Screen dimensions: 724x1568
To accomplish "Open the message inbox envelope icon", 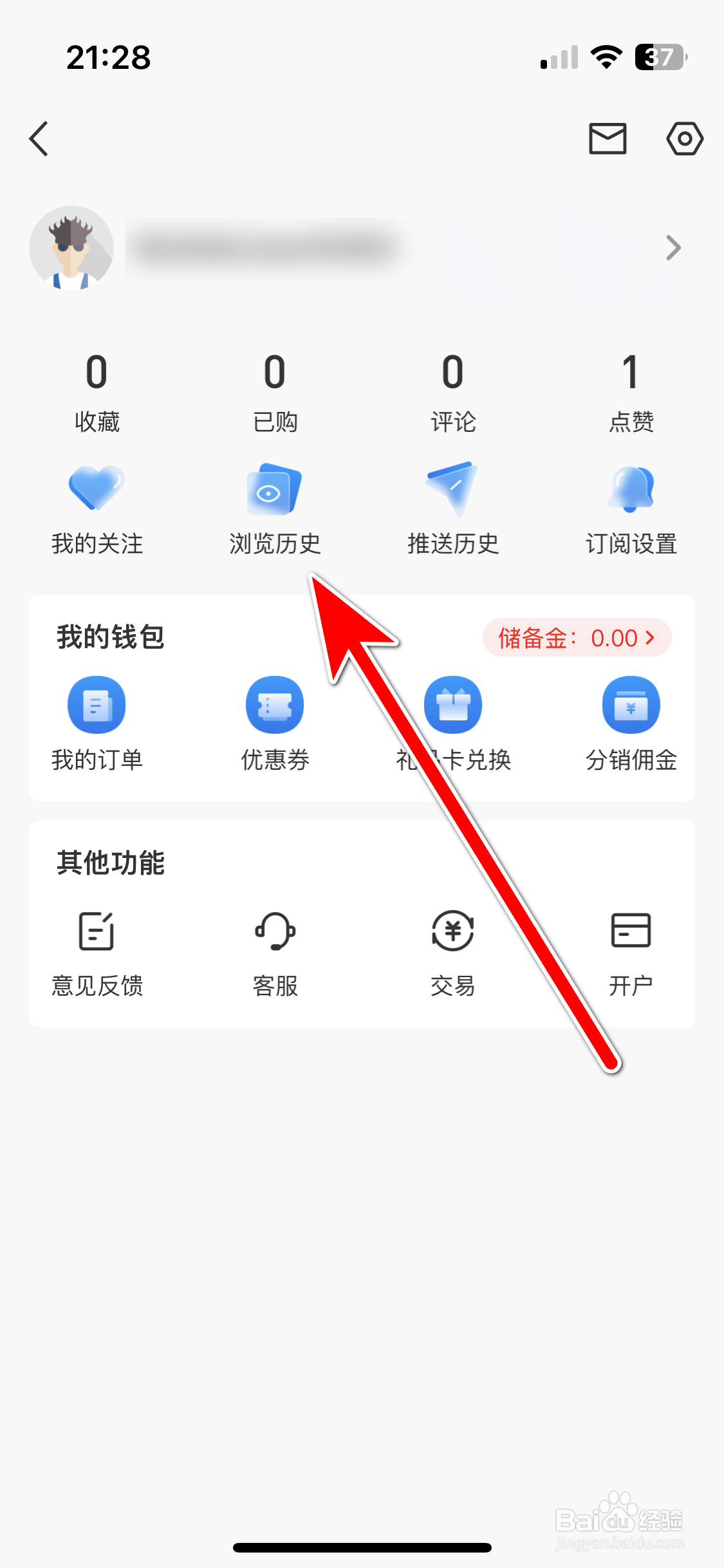I will (x=607, y=138).
